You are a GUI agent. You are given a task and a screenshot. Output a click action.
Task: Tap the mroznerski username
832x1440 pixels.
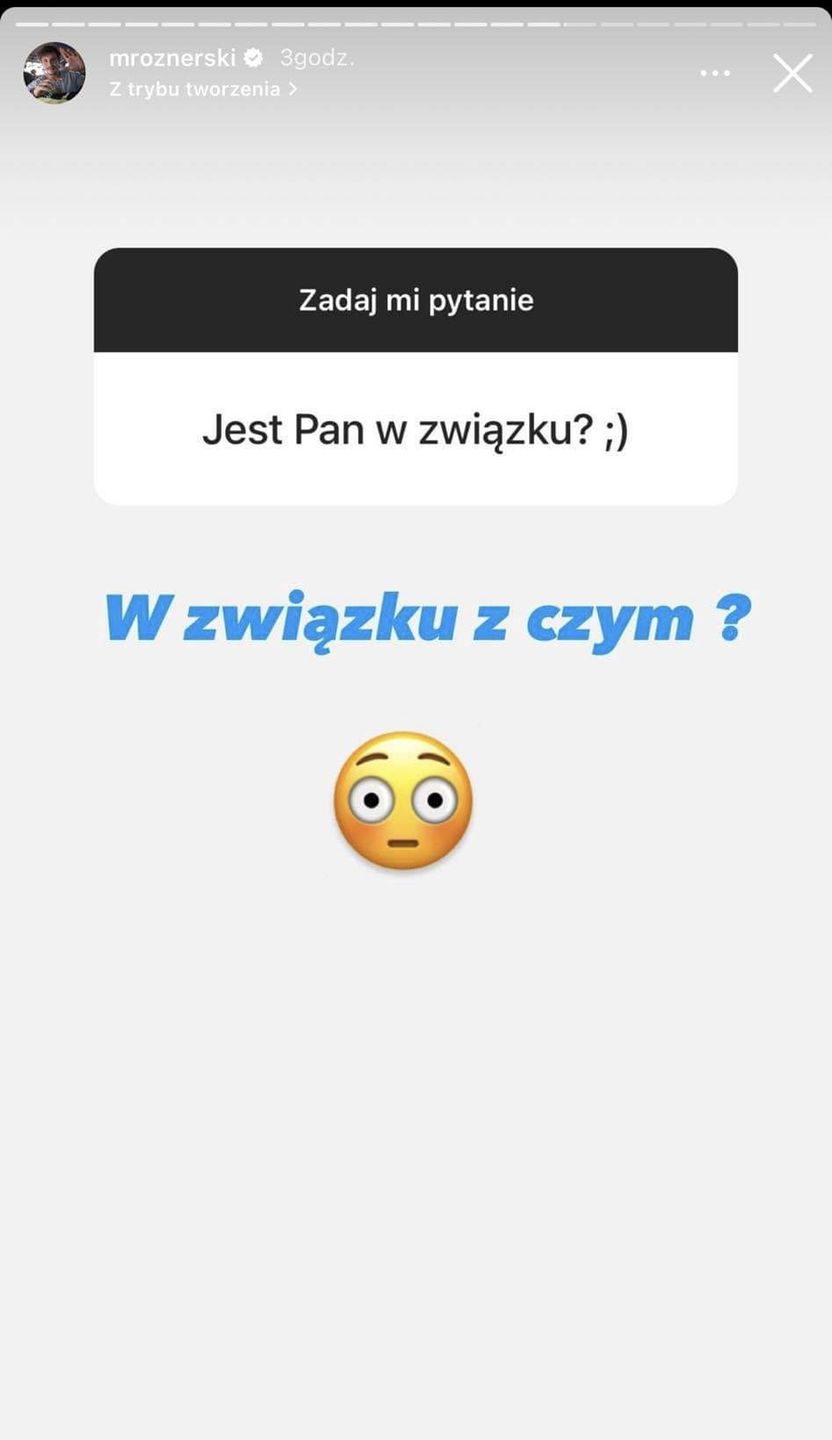point(172,58)
